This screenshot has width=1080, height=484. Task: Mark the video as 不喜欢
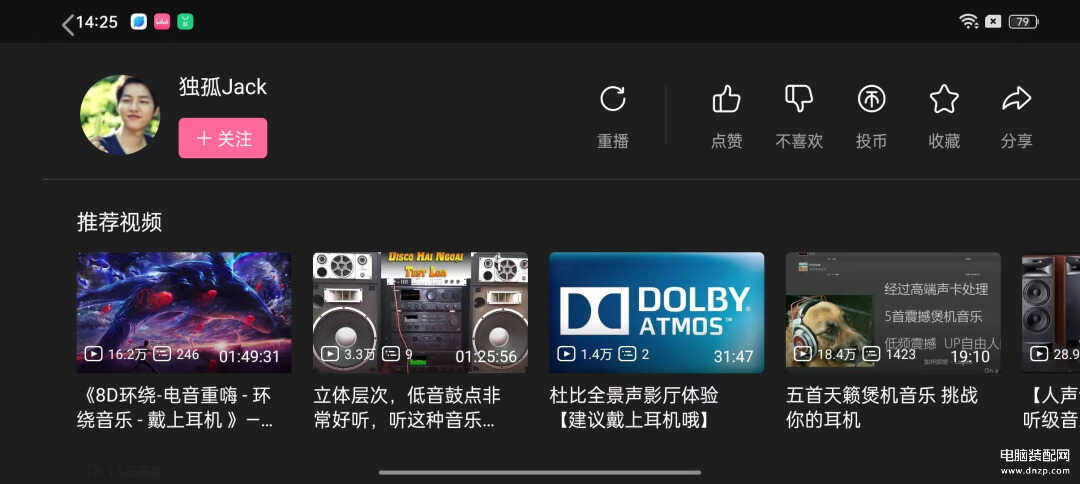(799, 115)
